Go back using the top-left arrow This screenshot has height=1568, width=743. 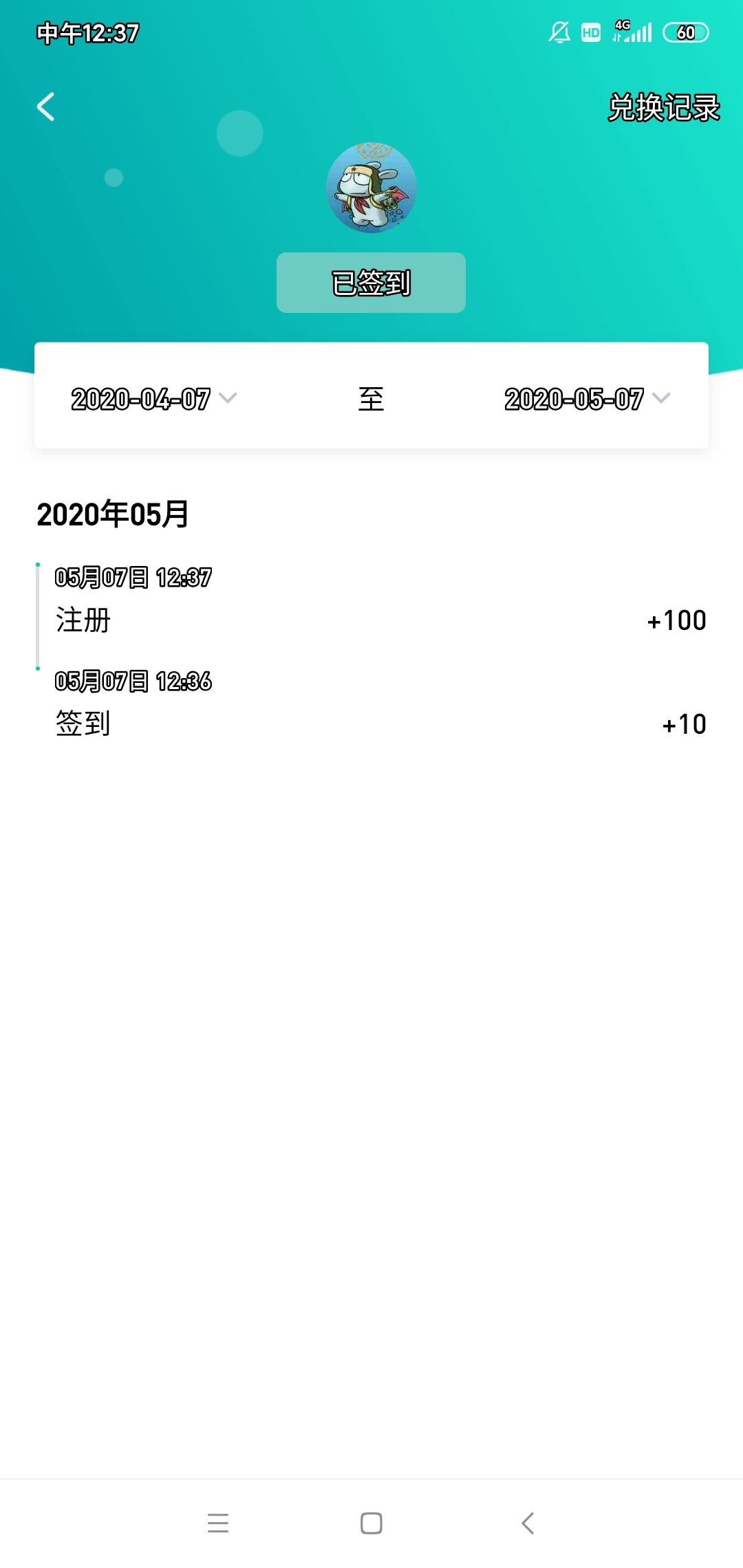[45, 107]
